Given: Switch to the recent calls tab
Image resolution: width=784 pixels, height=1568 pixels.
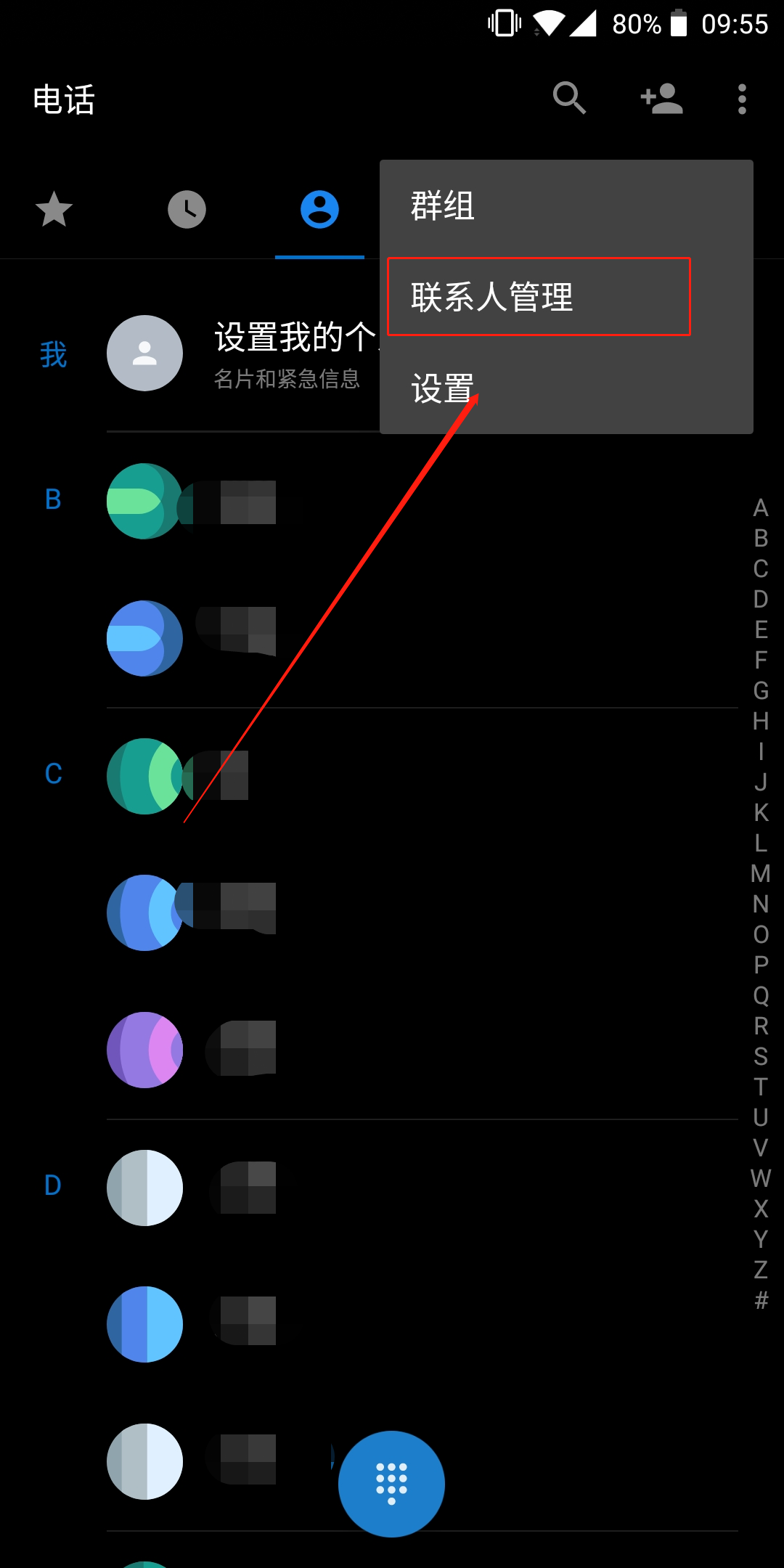Looking at the screenshot, I should pyautogui.click(x=187, y=210).
